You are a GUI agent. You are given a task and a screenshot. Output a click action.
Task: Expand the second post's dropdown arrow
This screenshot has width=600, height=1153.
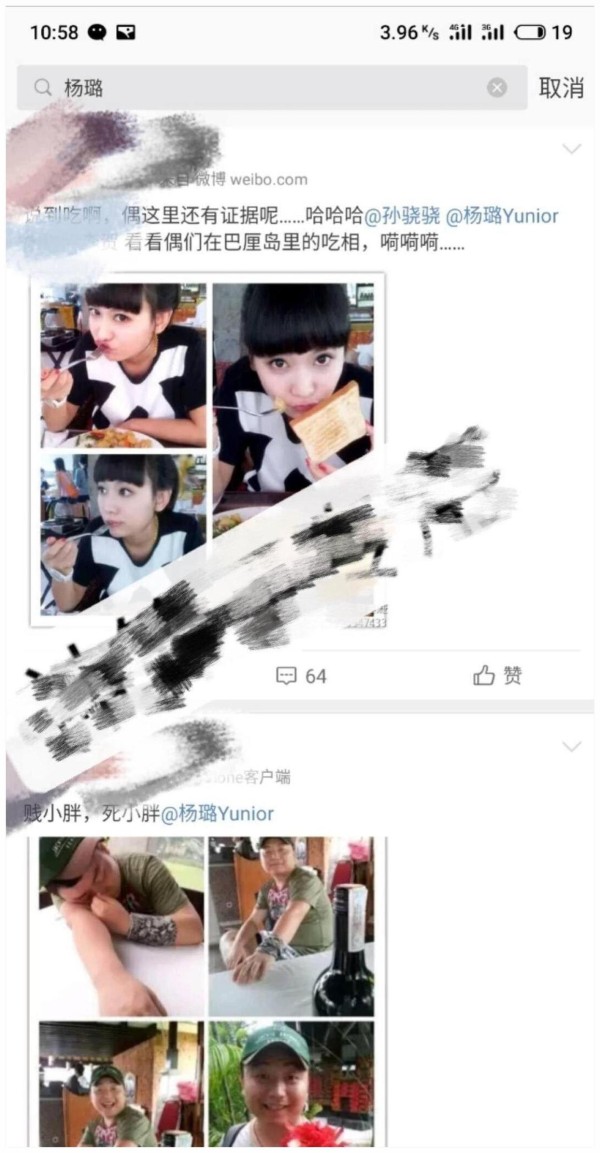(x=571, y=747)
